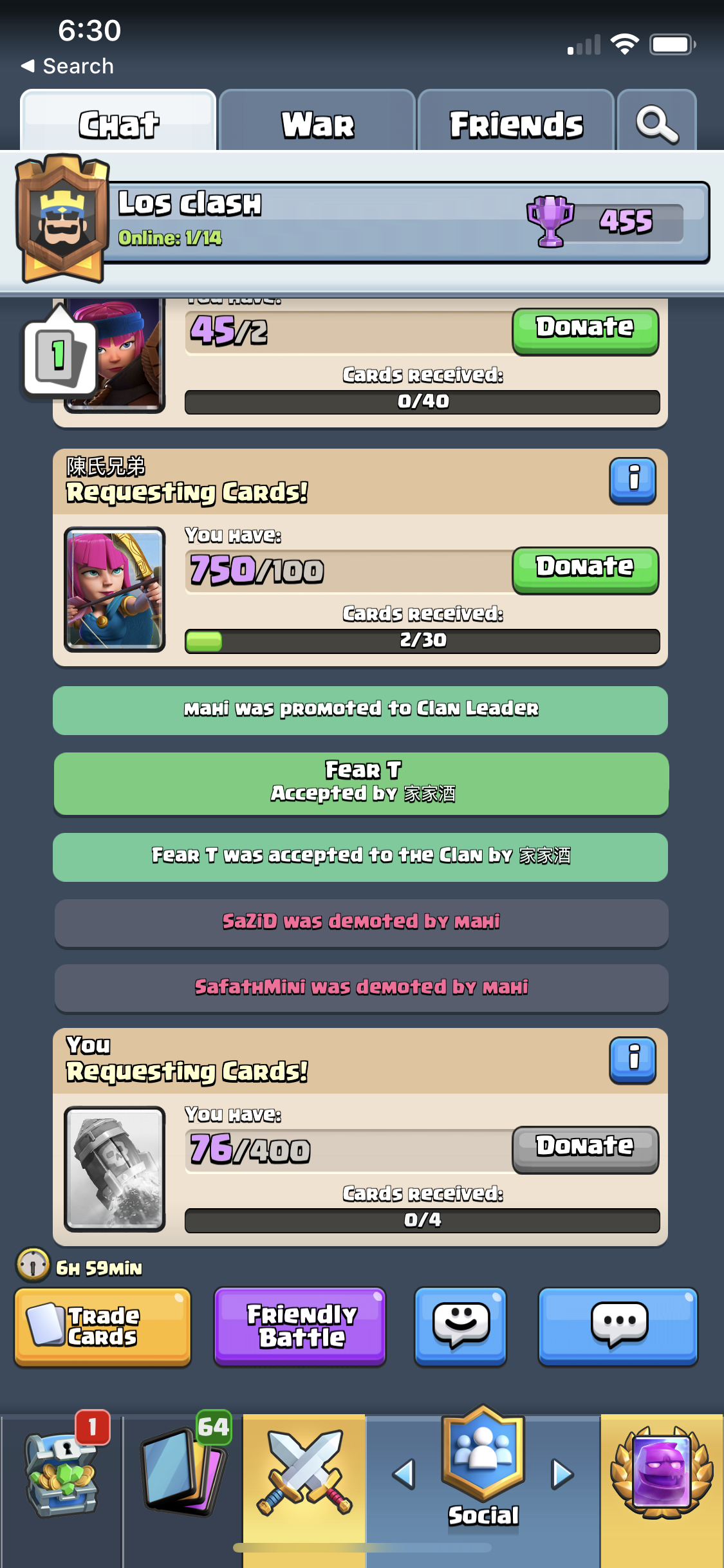The height and width of the screenshot is (1568, 724).
Task: Switch to the Friends tab
Action: click(515, 124)
